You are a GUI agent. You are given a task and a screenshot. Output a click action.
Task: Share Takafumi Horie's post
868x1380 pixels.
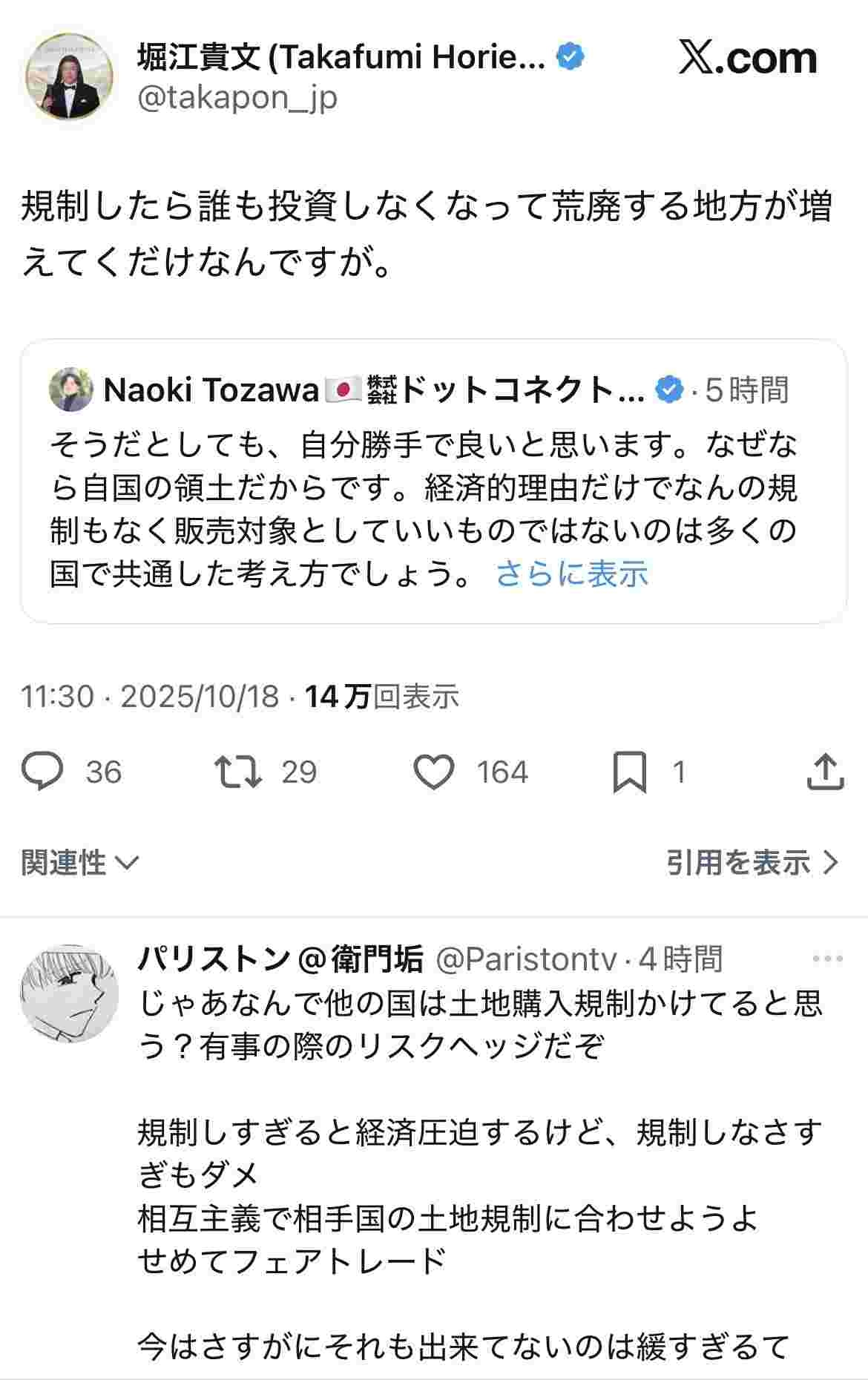[x=825, y=772]
